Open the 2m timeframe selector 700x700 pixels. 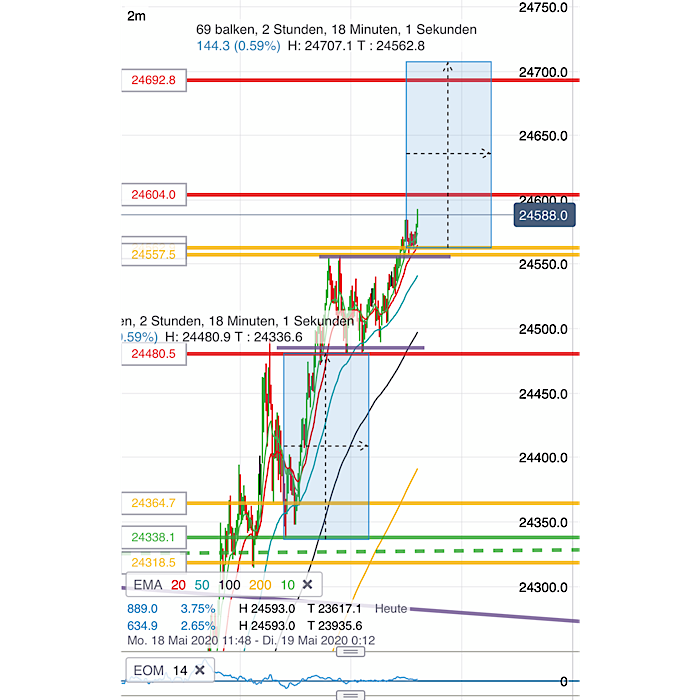136,17
